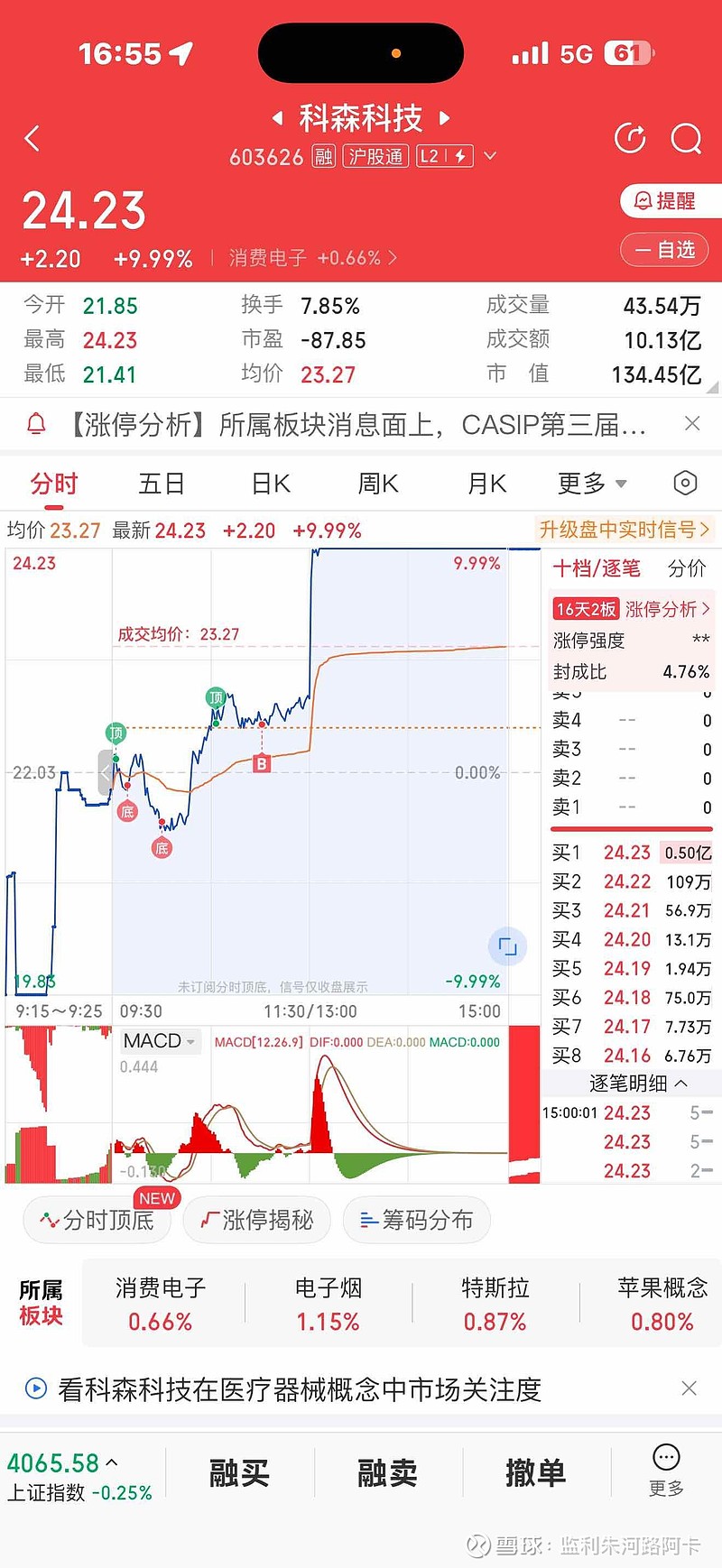Set a price alert via the 提醒 bell
This screenshot has height=1568, width=722.
click(670, 200)
